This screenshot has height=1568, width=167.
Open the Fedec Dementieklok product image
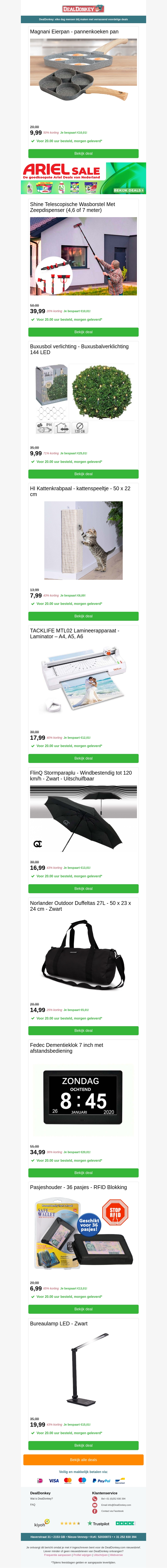coord(83,1101)
